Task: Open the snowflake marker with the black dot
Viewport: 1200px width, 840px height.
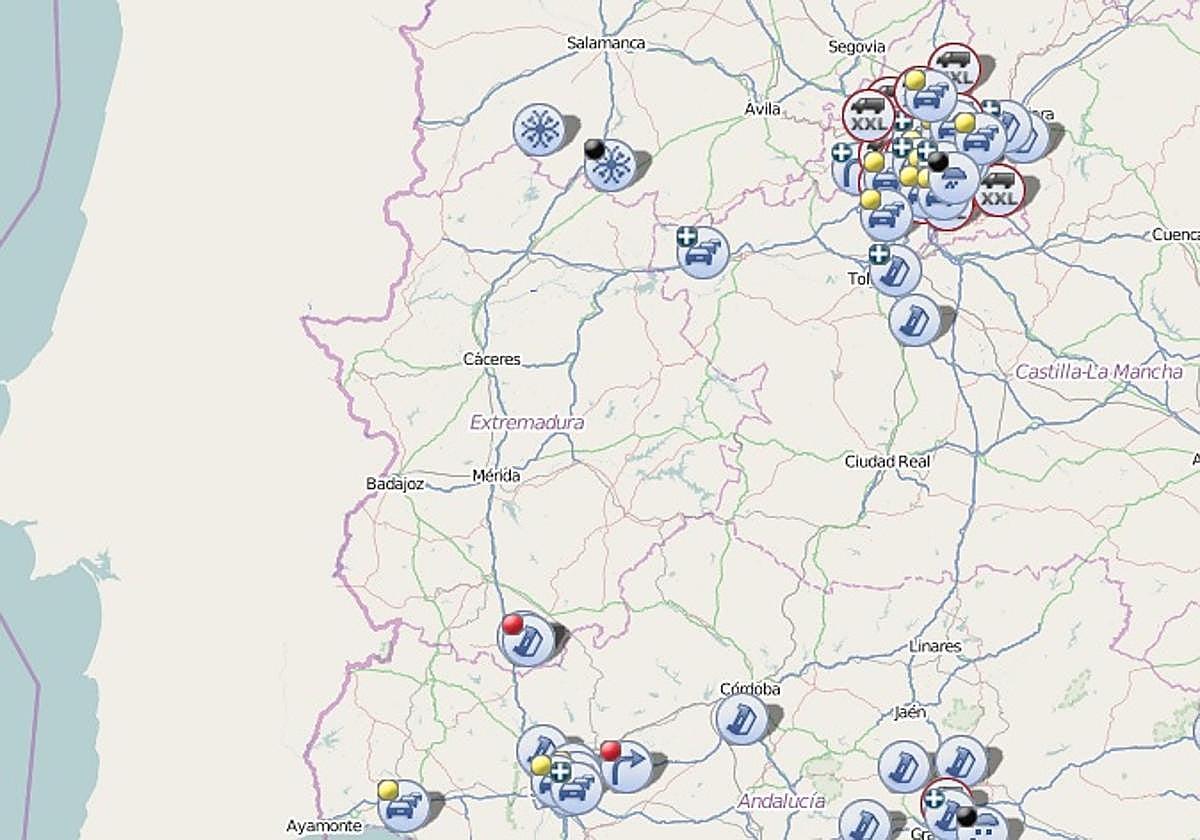Action: [x=610, y=165]
